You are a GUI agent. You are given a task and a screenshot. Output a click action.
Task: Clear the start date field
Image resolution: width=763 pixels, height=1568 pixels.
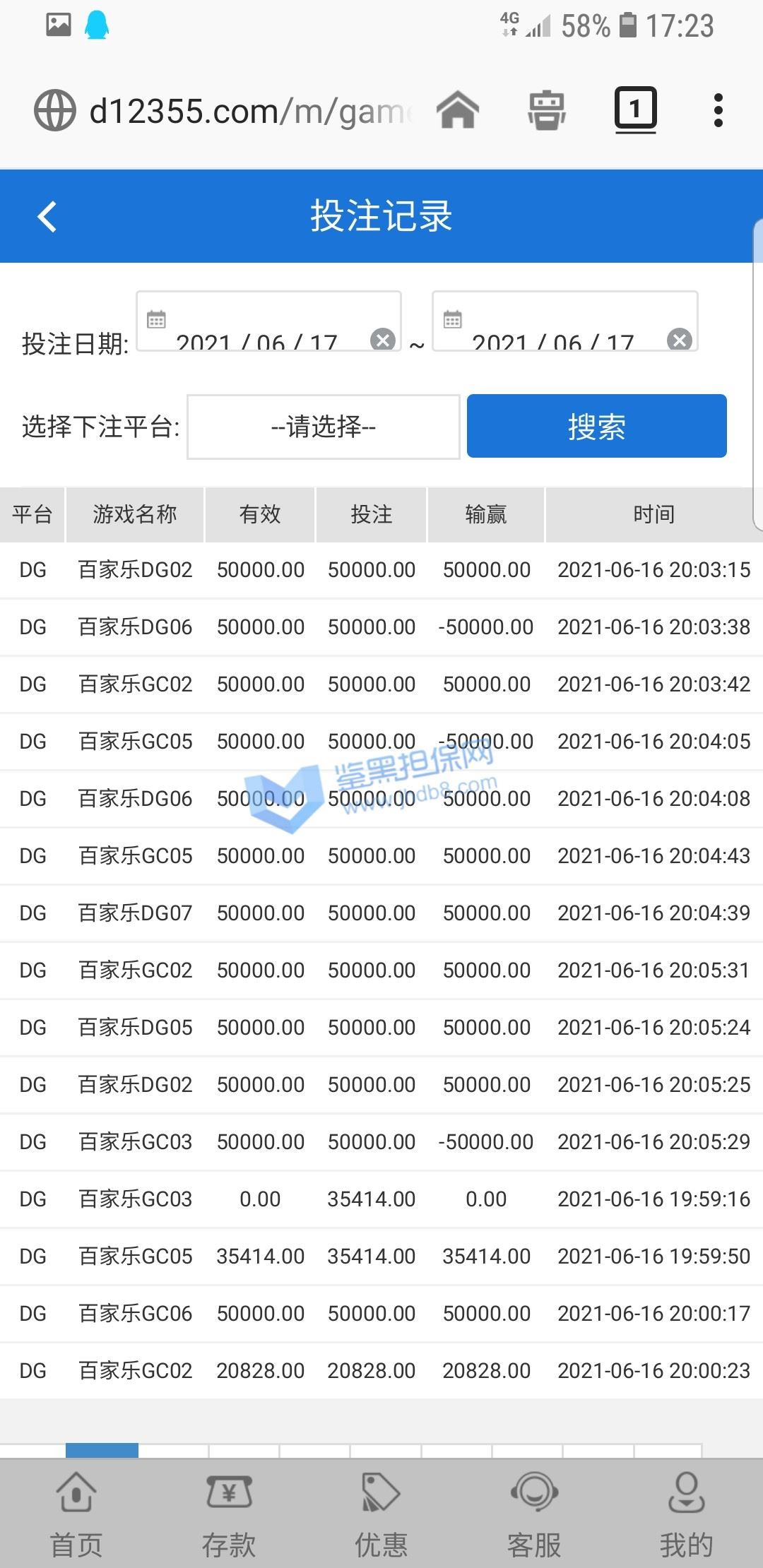click(383, 340)
